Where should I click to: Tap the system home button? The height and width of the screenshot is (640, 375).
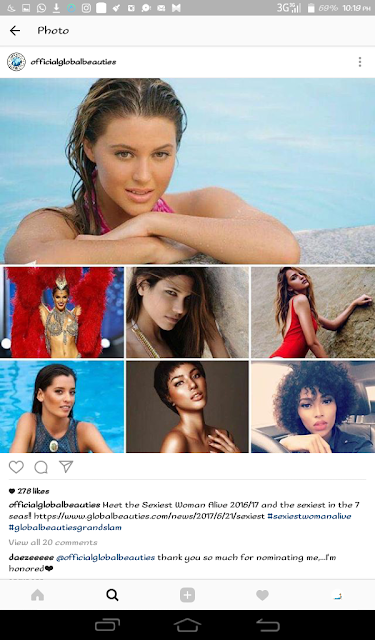(187, 625)
